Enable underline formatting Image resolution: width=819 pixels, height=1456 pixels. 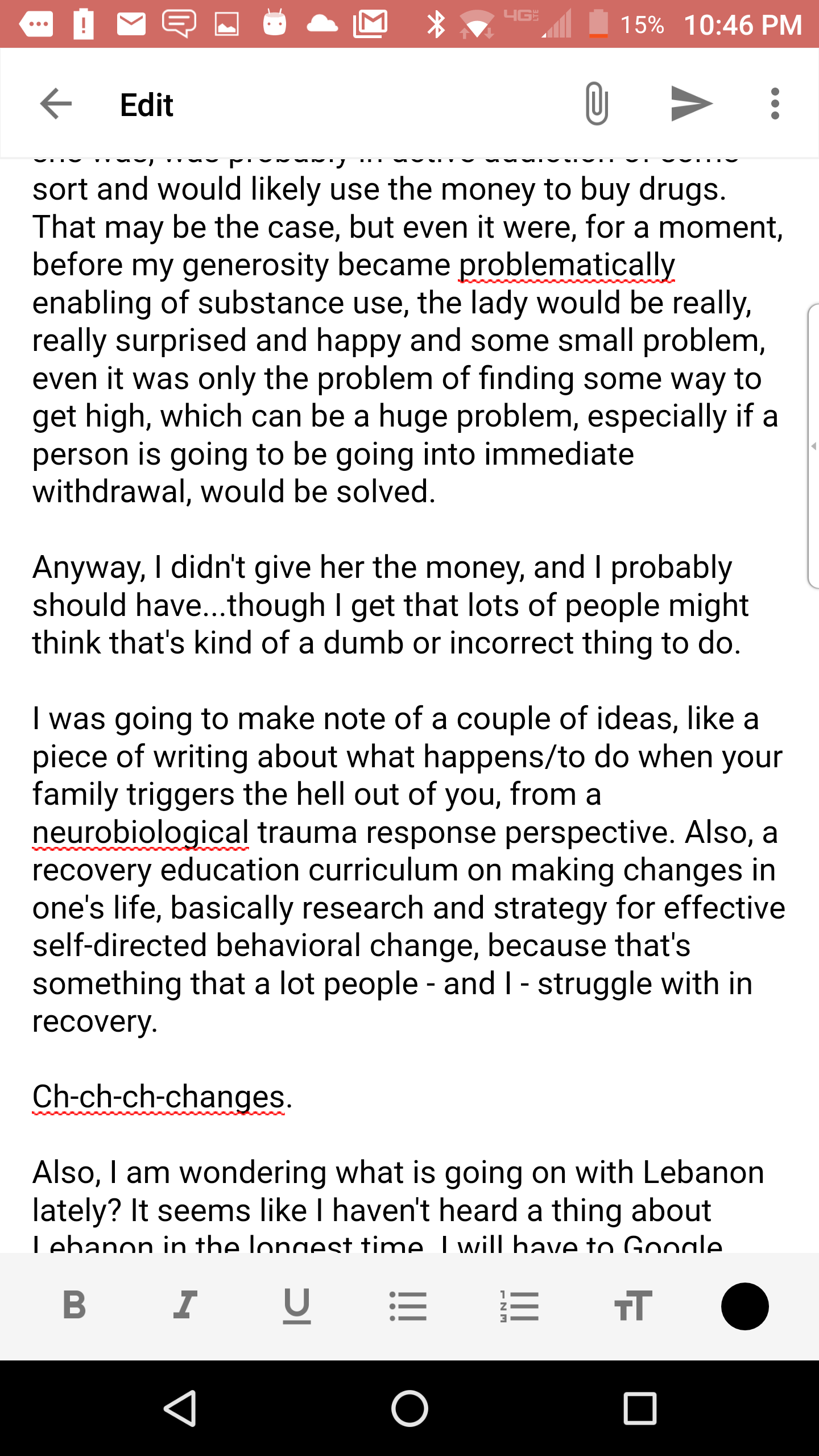(x=296, y=1306)
